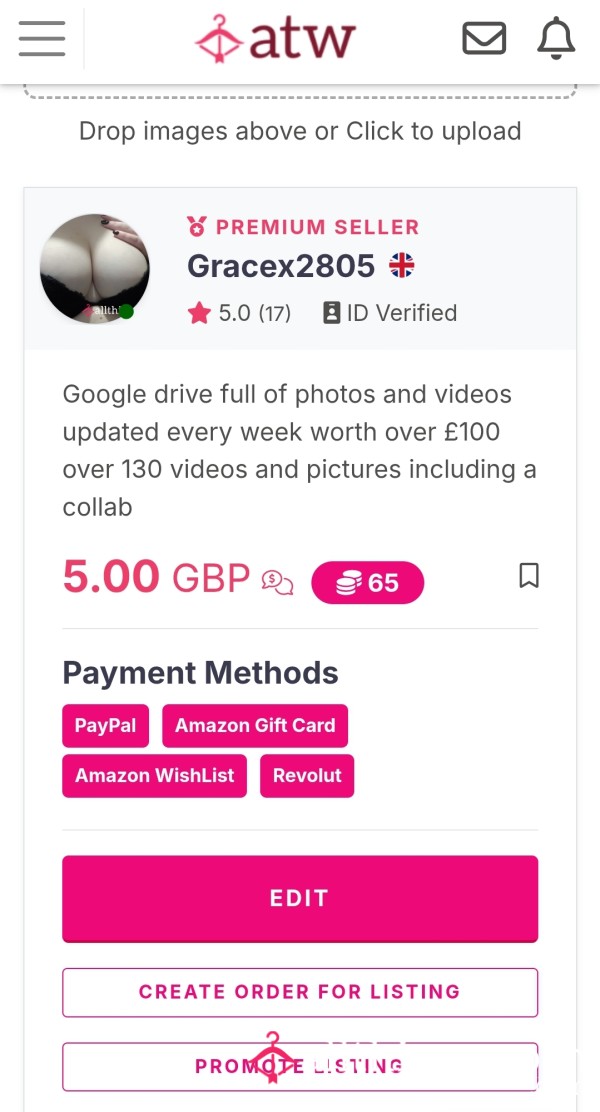Bookmark this listing
This screenshot has height=1112, width=600.
coord(529,575)
